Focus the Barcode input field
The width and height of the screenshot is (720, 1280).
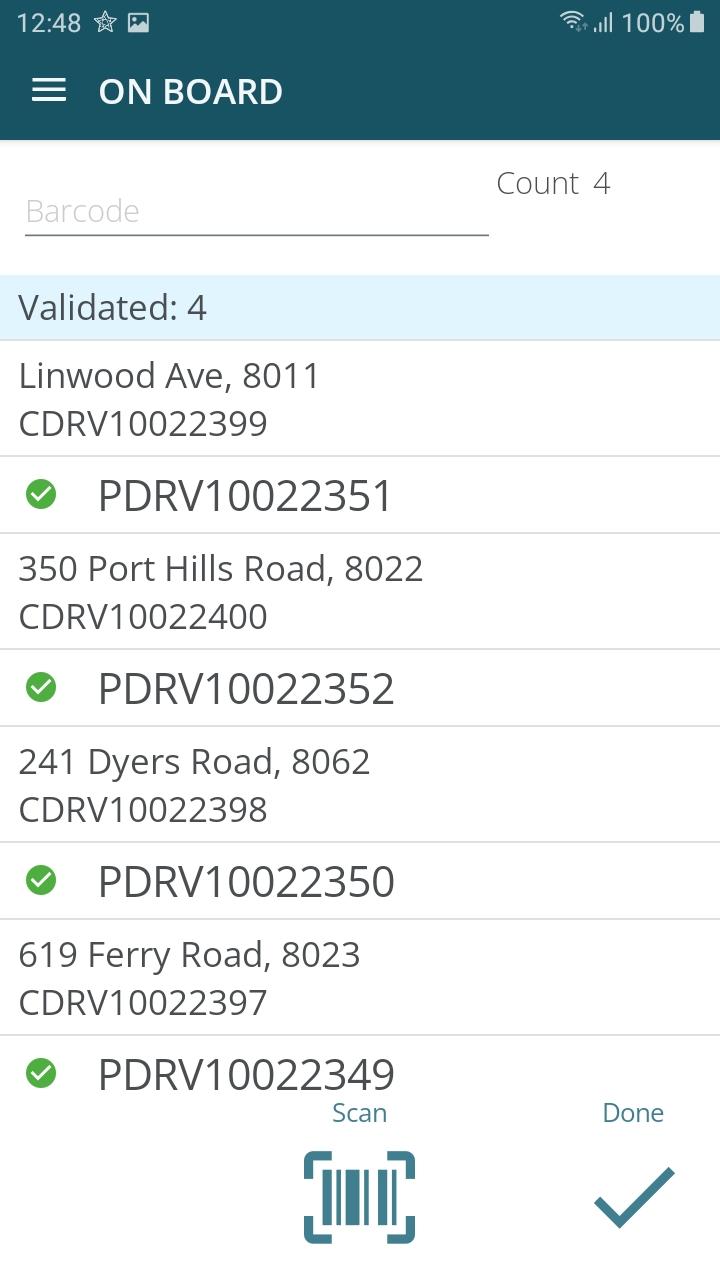point(256,212)
